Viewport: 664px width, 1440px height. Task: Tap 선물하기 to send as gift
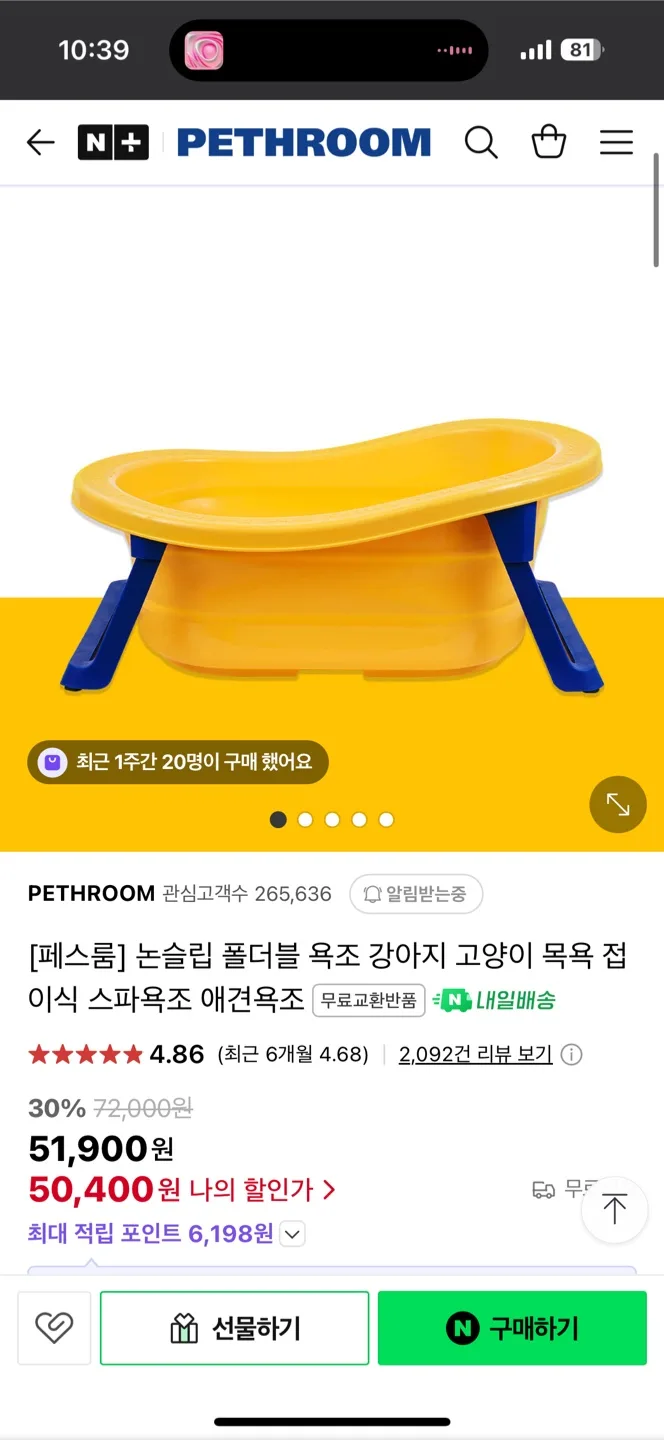235,1328
